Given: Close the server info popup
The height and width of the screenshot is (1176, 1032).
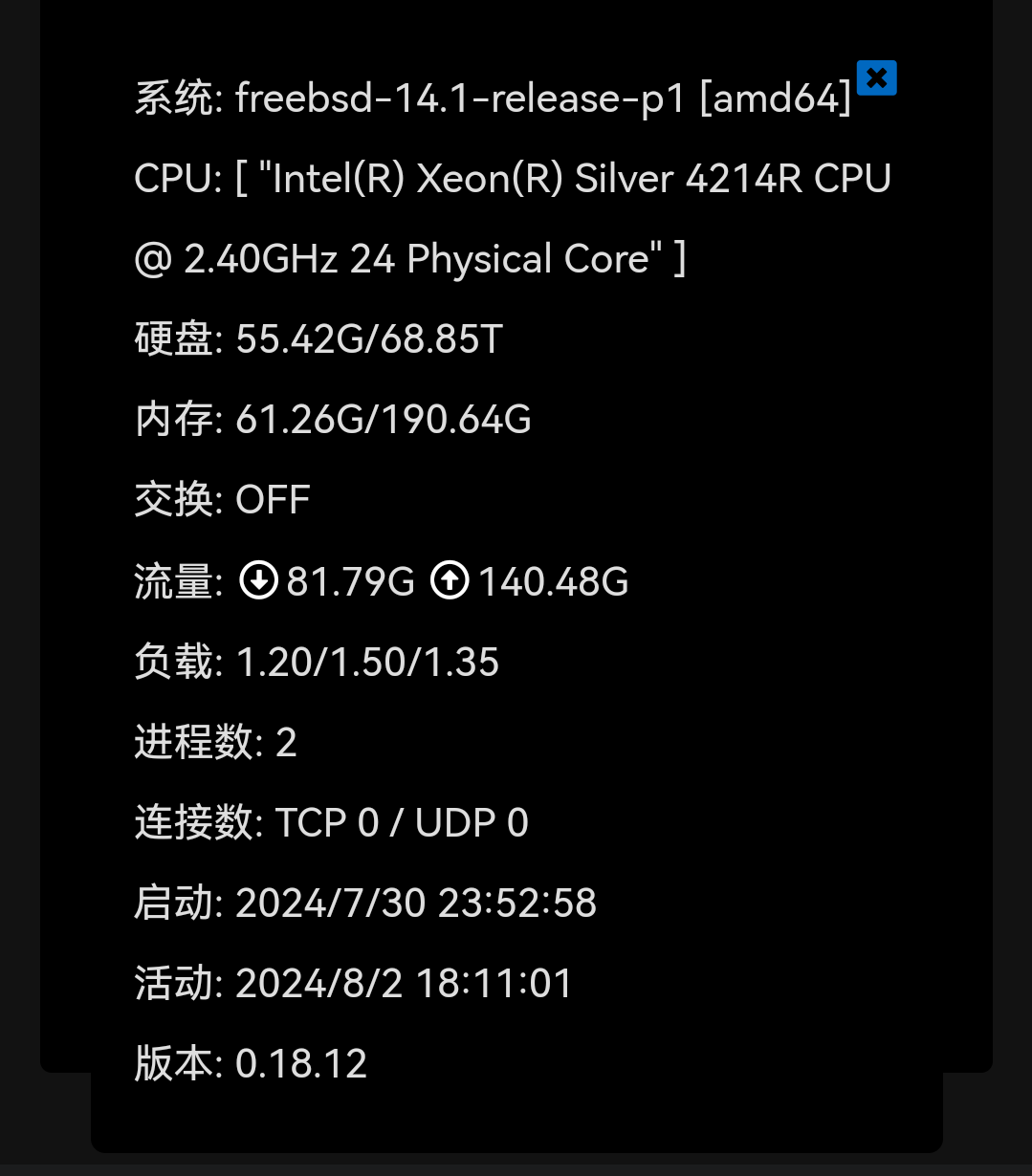Looking at the screenshot, I should pos(876,77).
